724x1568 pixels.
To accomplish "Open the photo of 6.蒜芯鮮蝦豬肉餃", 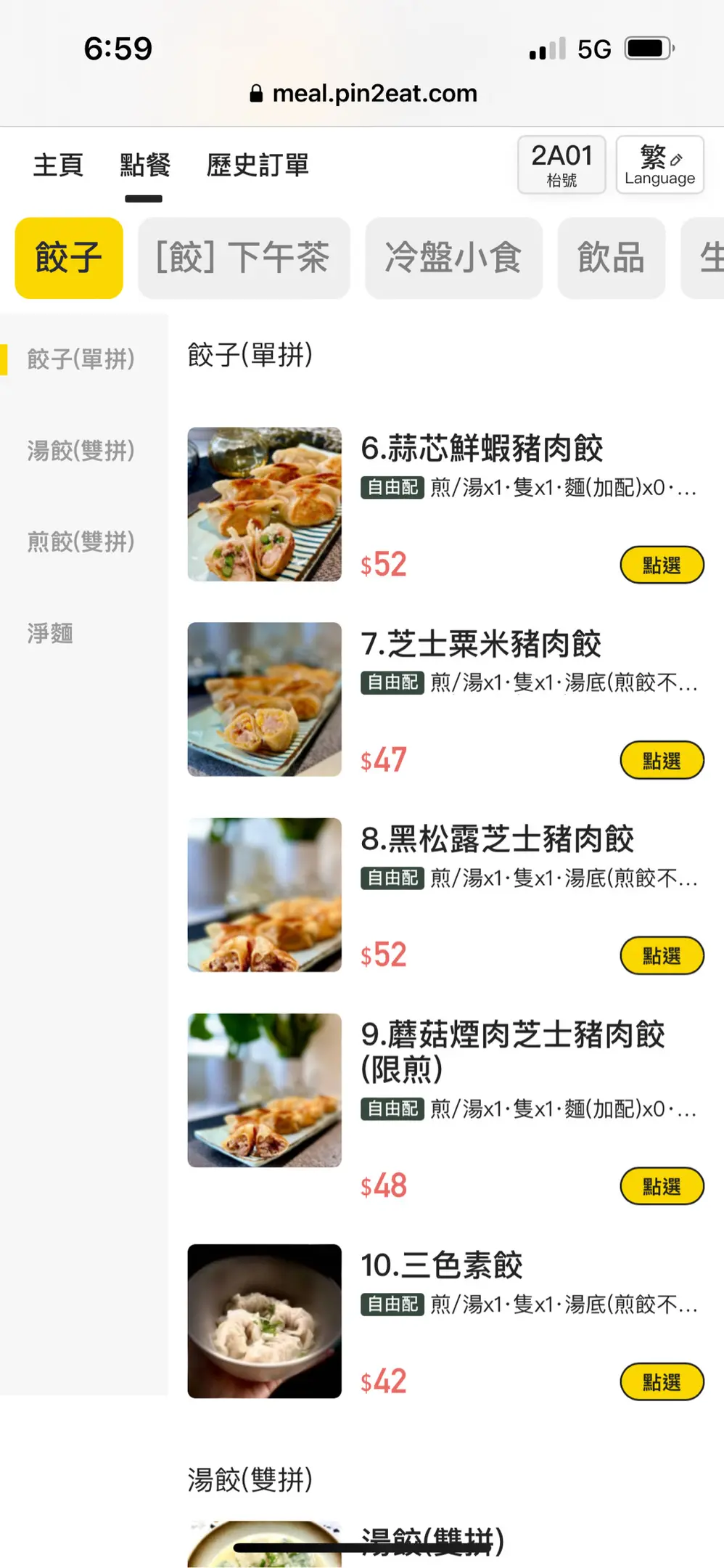I will (265, 505).
